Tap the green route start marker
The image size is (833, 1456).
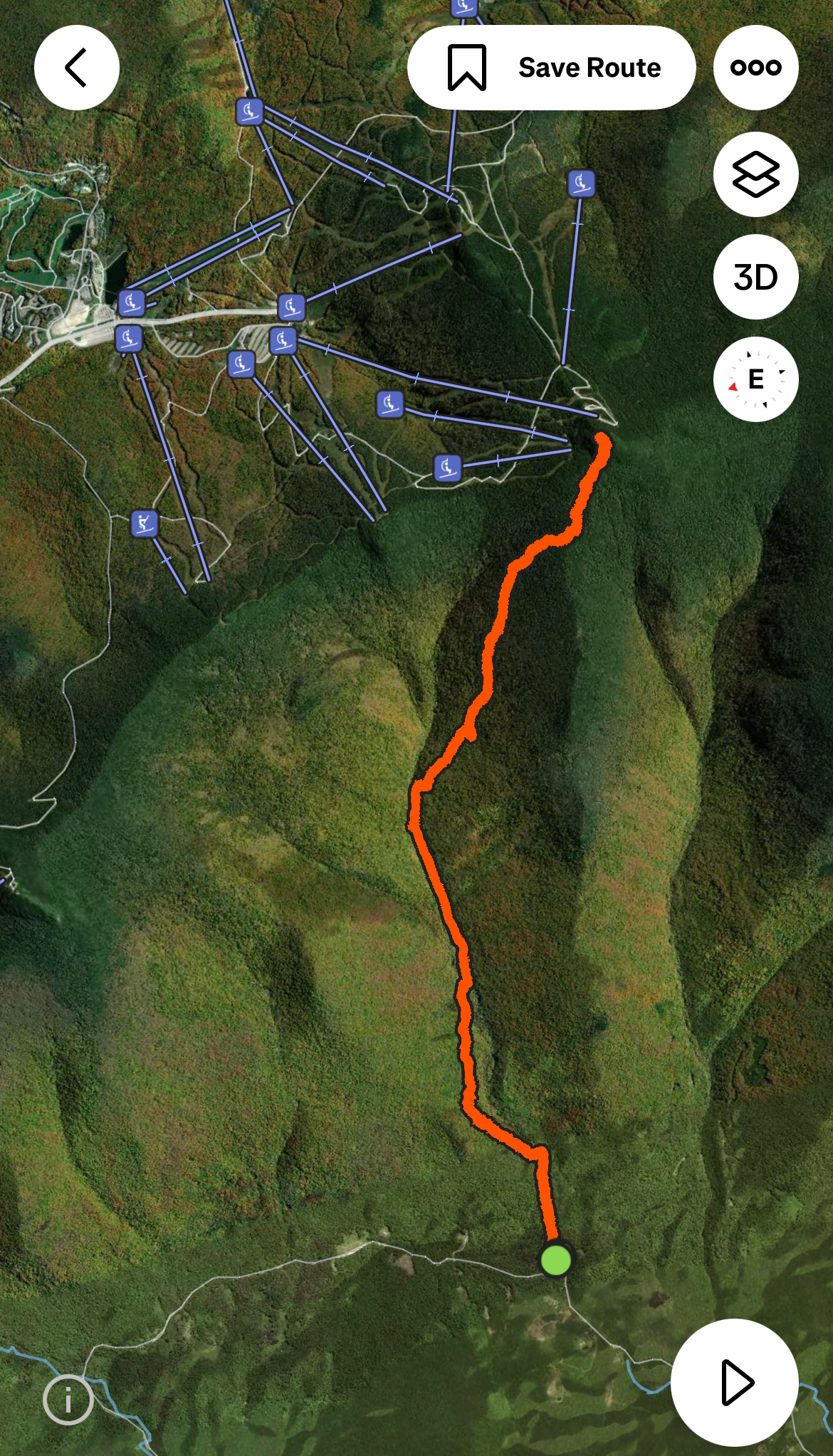coord(555,1259)
